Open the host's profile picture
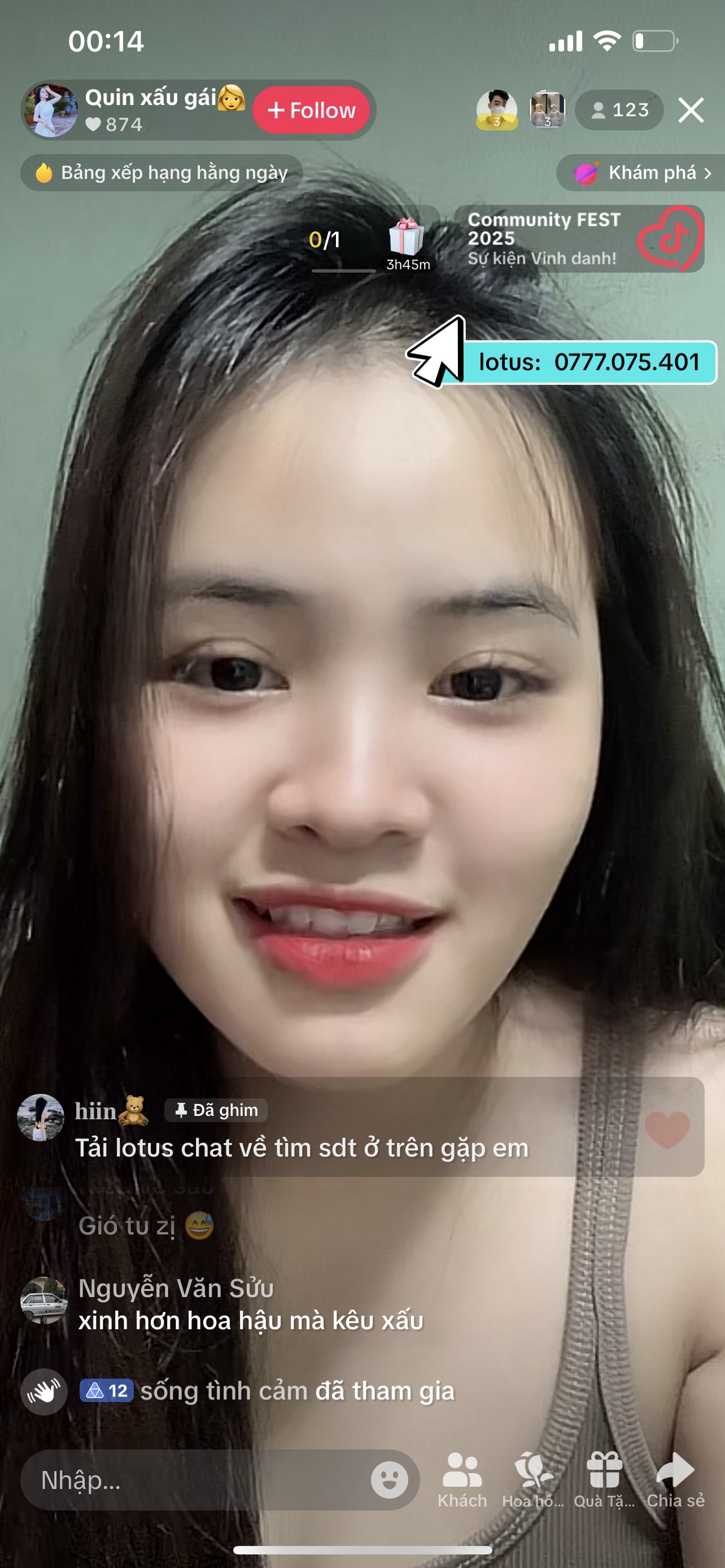 (50, 110)
